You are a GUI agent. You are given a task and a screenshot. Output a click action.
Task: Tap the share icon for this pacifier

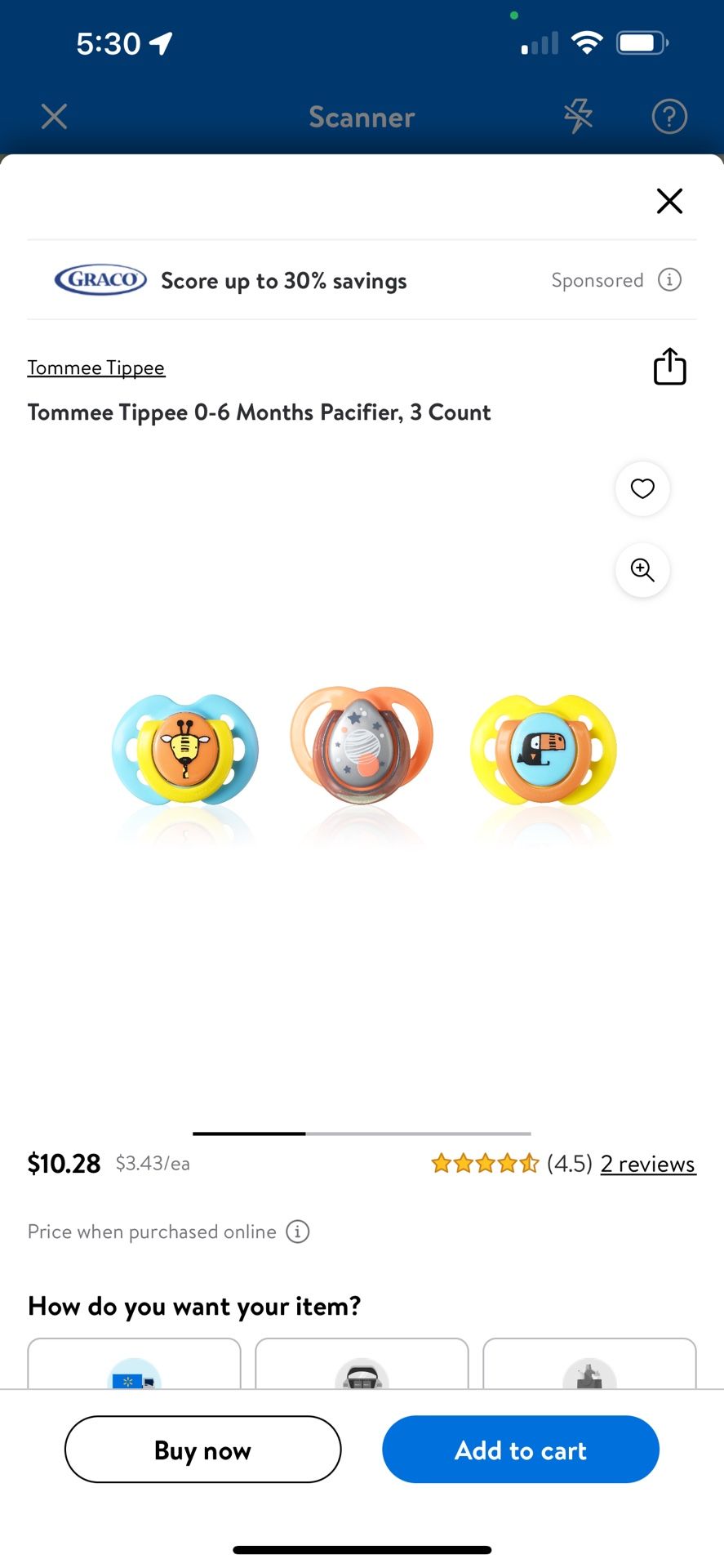click(669, 367)
